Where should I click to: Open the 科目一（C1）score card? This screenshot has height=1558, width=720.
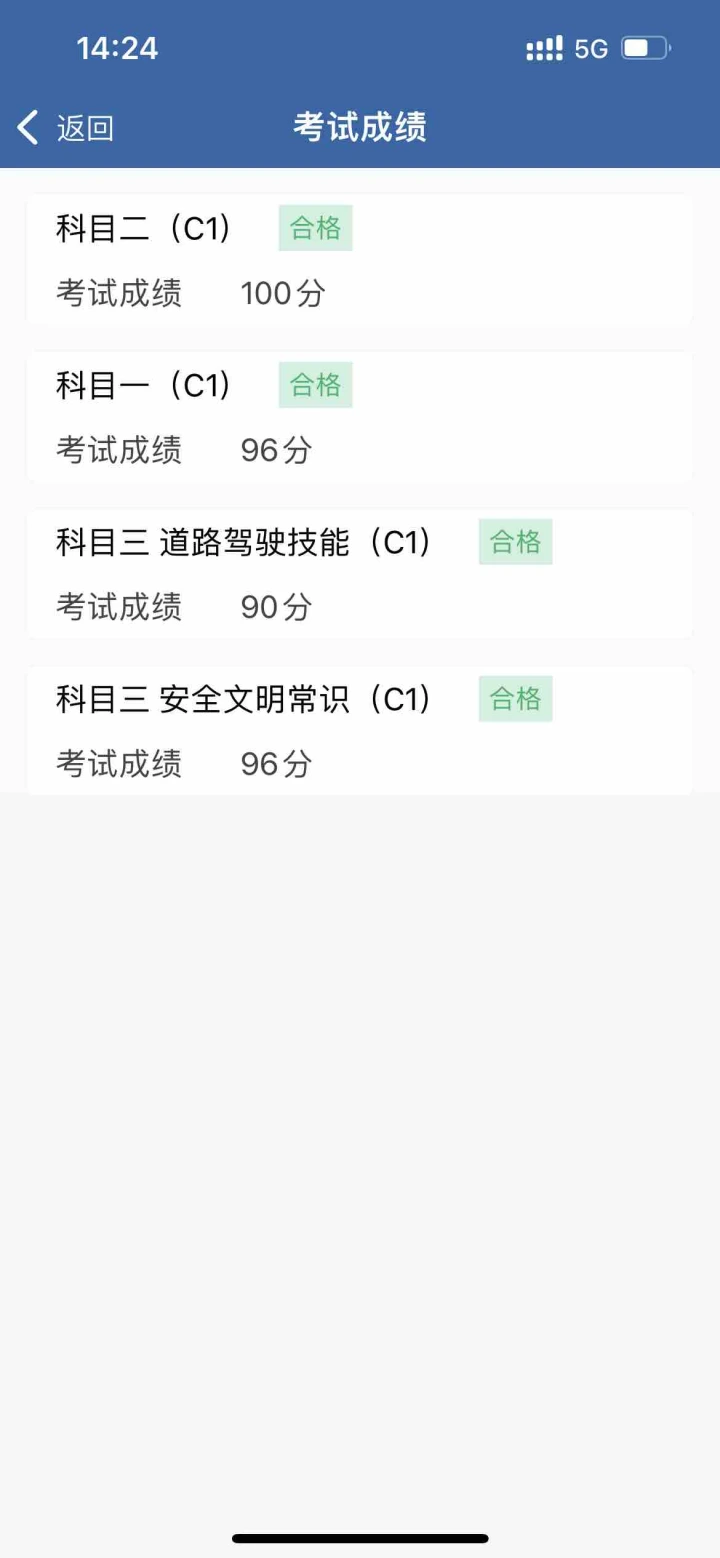tap(360, 417)
